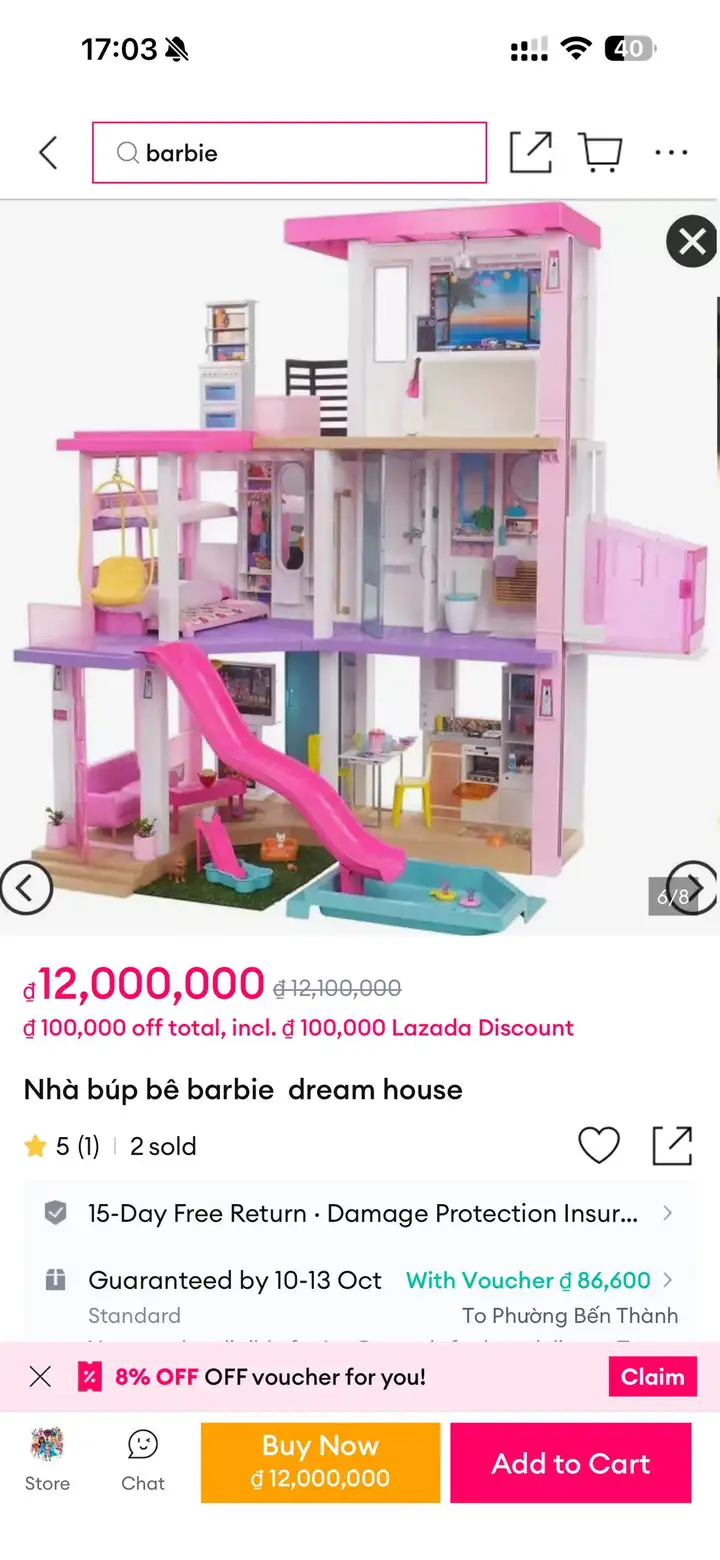The width and height of the screenshot is (720, 1560).
Task: Buy Now for ₫12,000,000
Action: pos(320,1462)
